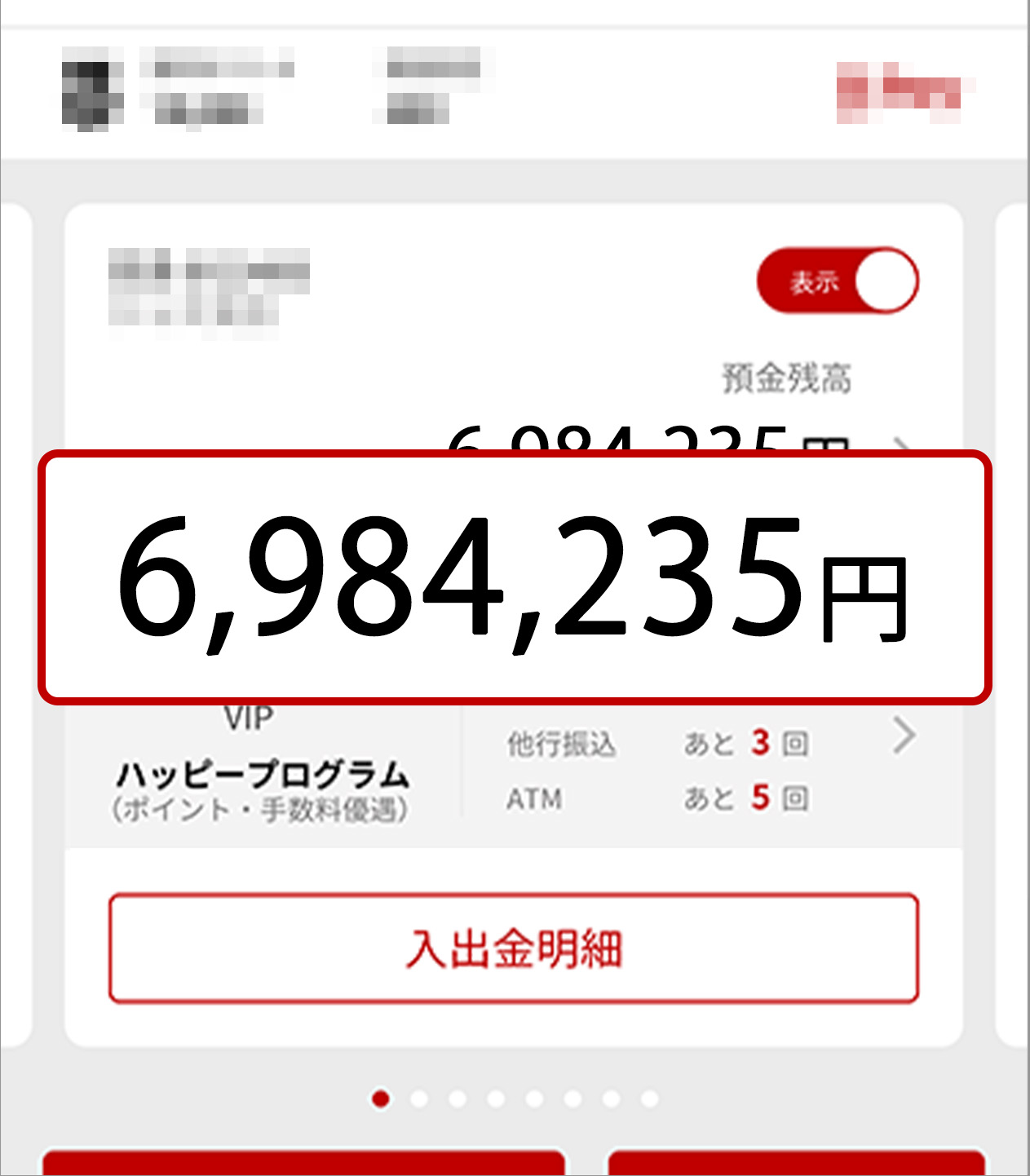Toggle the 表示 balance visibility switch
1030x1176 pixels.
pyautogui.click(x=838, y=281)
